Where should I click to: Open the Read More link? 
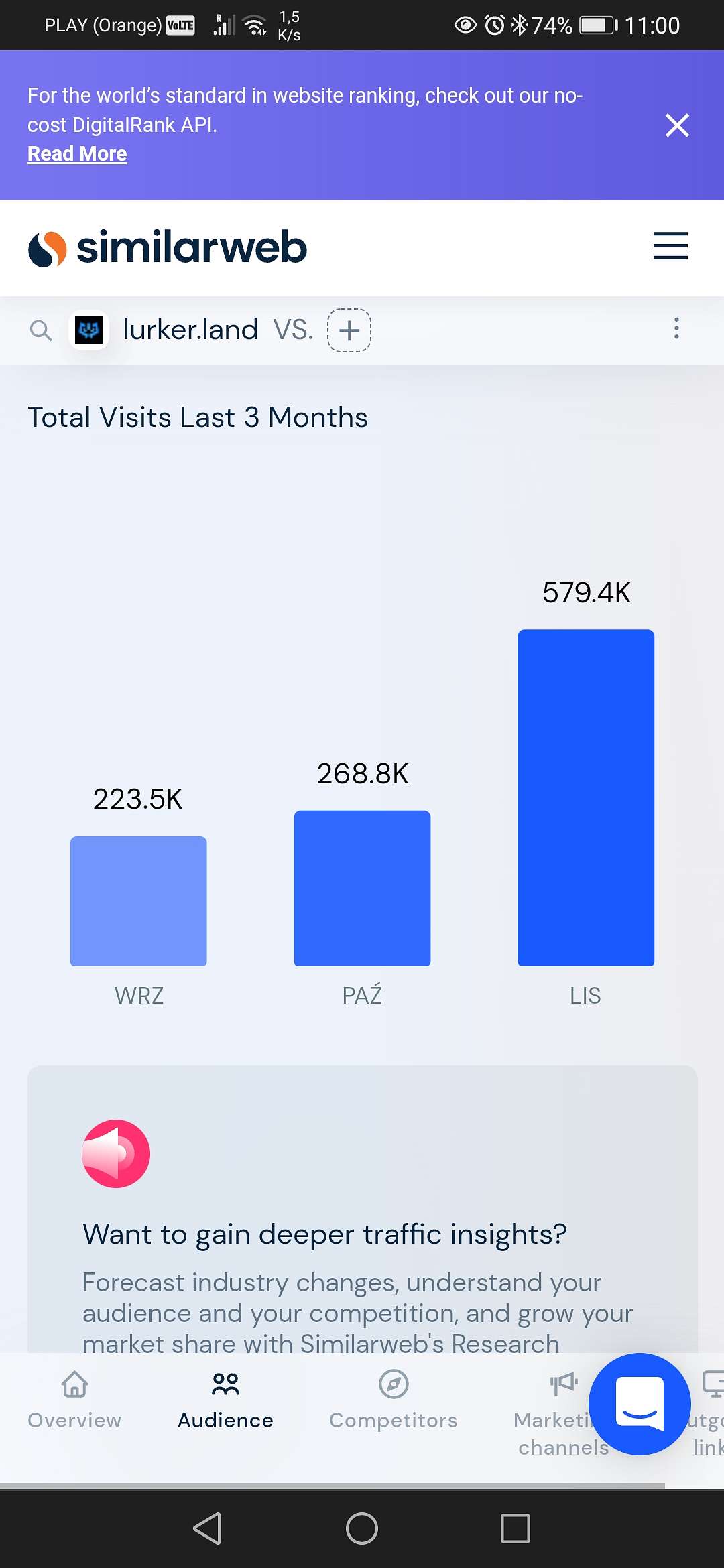(x=77, y=154)
